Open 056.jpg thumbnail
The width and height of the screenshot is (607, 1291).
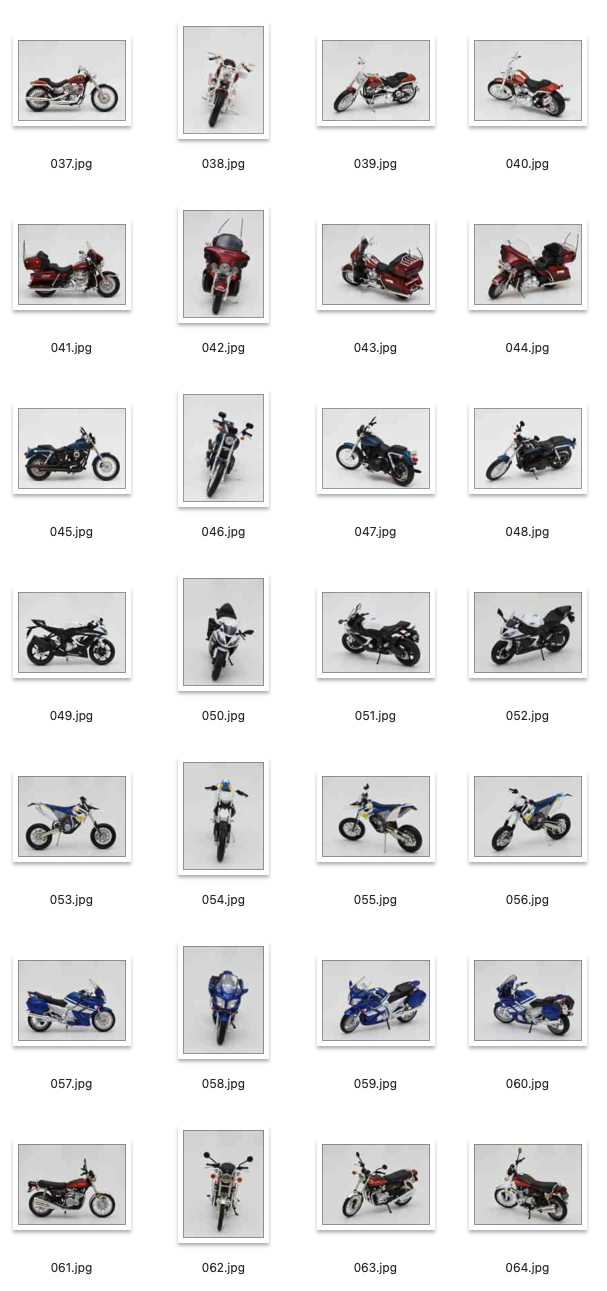tap(527, 817)
